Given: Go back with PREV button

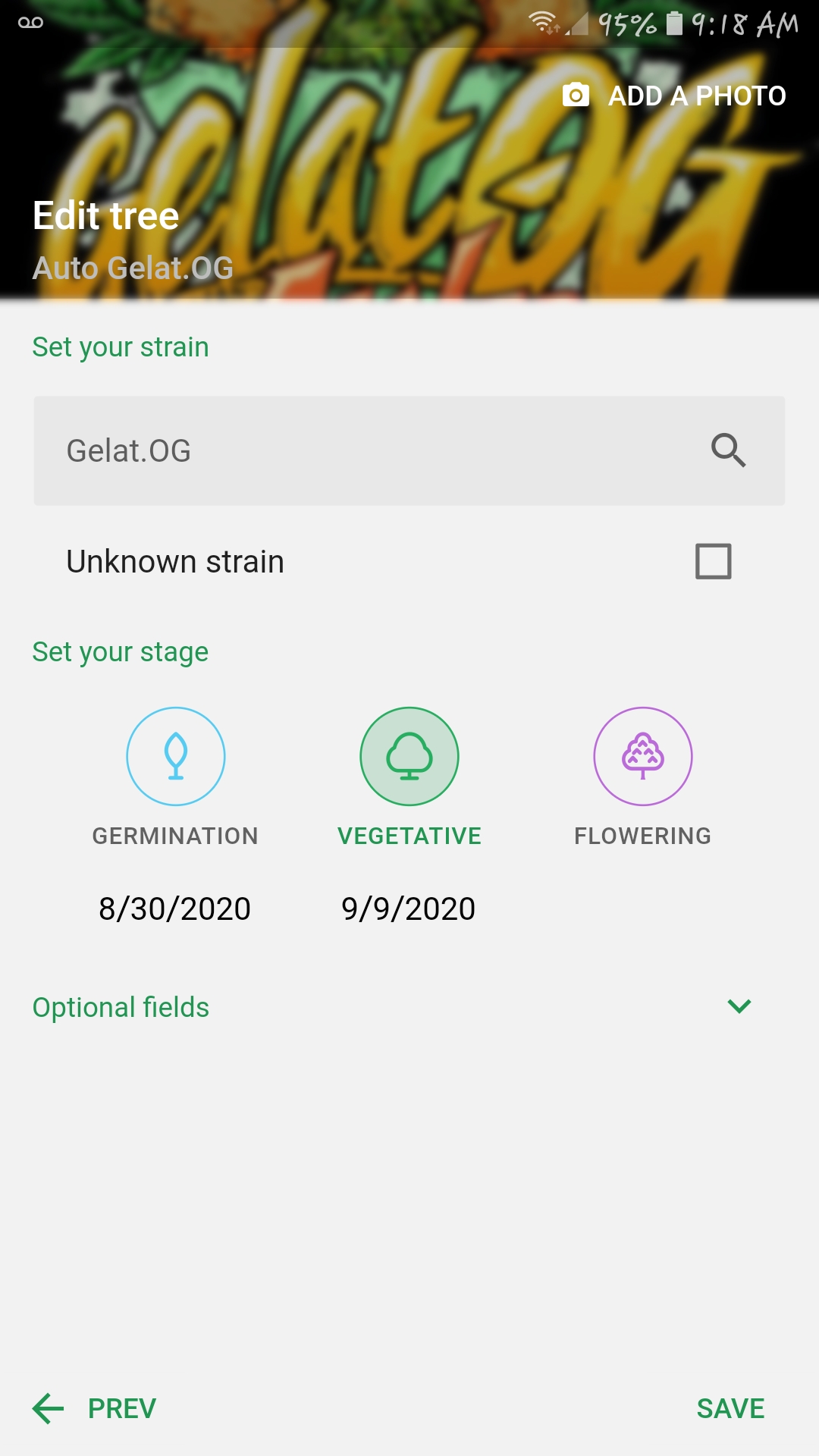Looking at the screenshot, I should (95, 1408).
